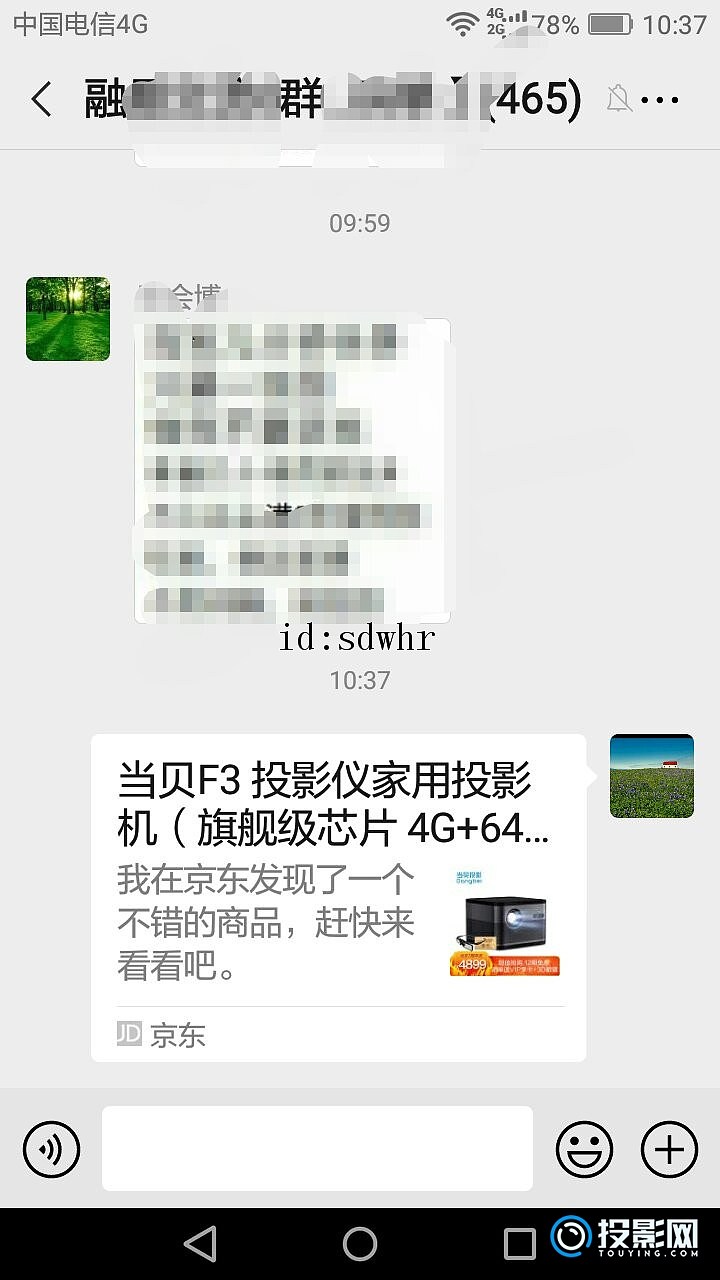Open the plus attachments menu
Viewport: 720px width, 1280px height.
tap(669, 1148)
